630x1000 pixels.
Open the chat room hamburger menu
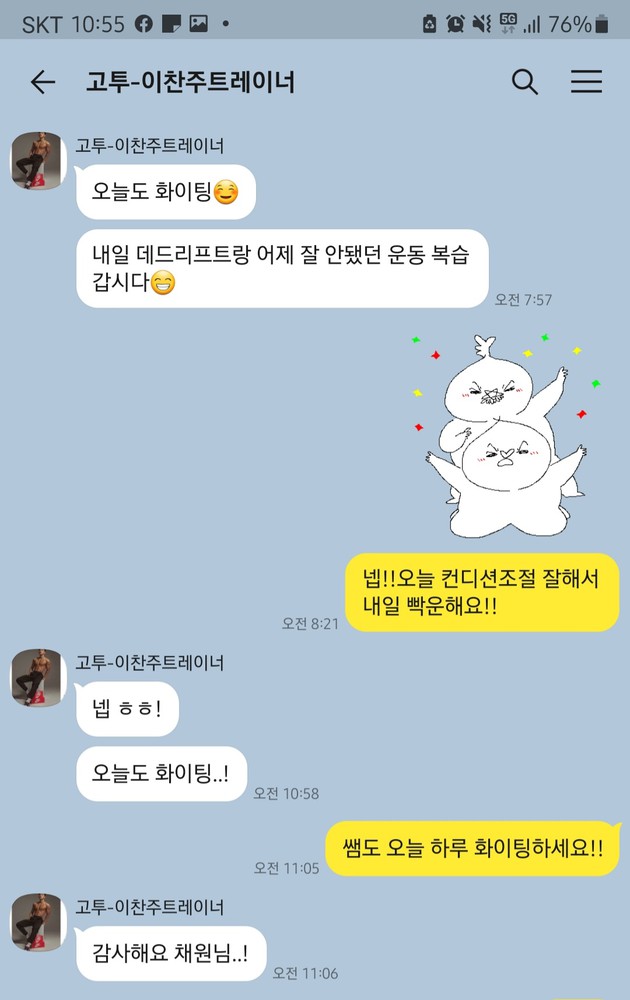point(587,82)
